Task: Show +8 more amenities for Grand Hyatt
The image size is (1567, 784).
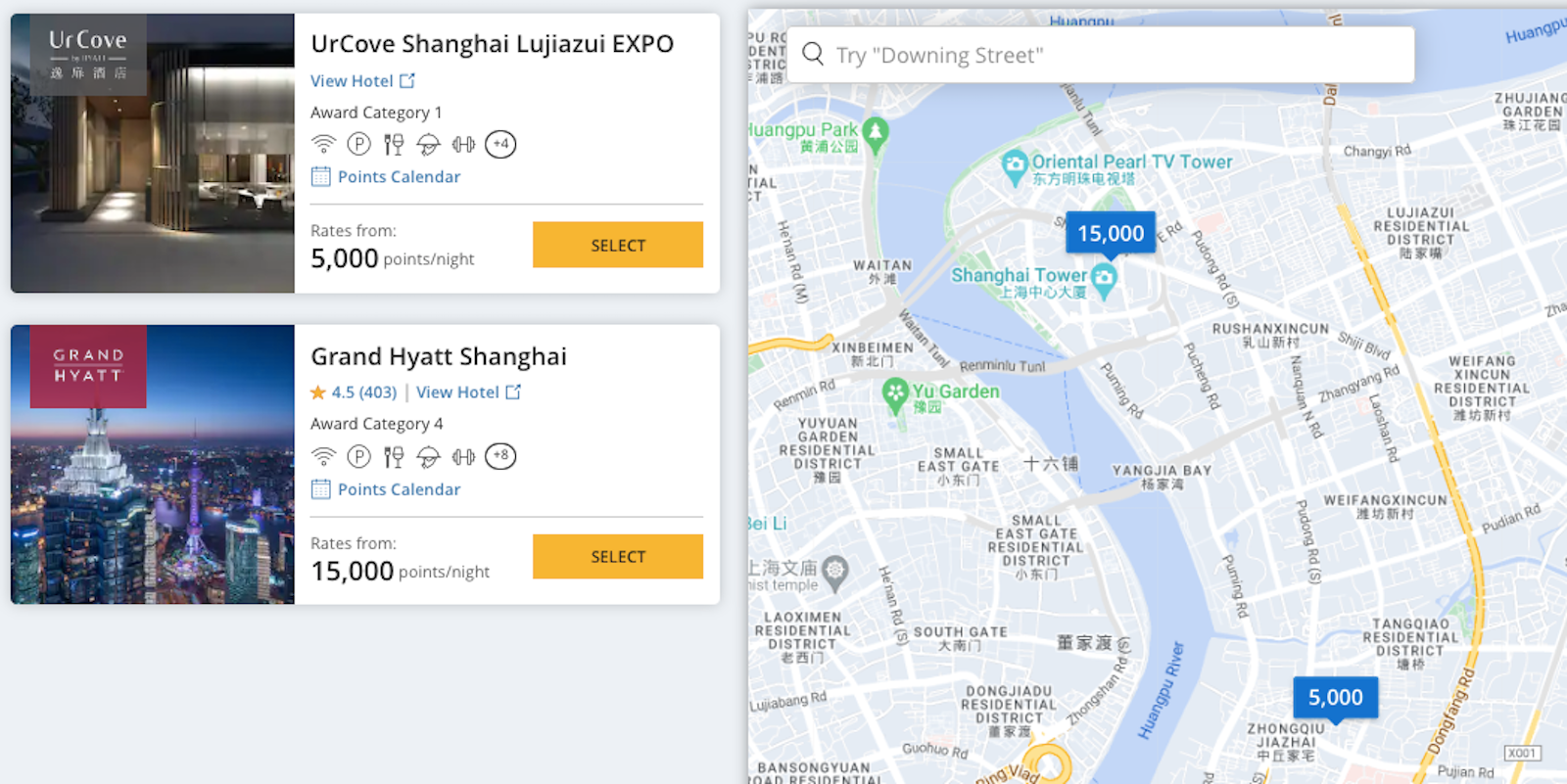Action: click(x=500, y=456)
